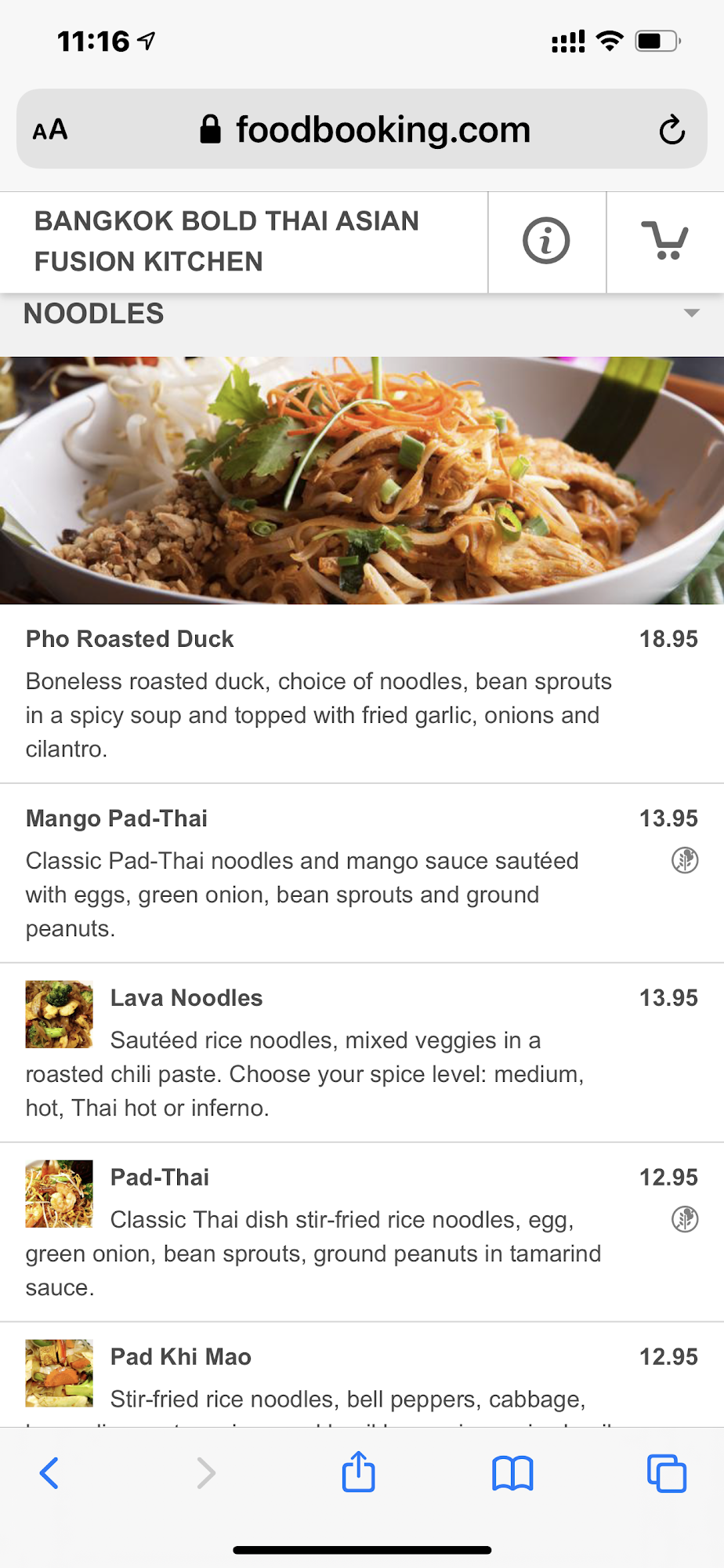
Task: Share this page
Action: coord(359,1472)
